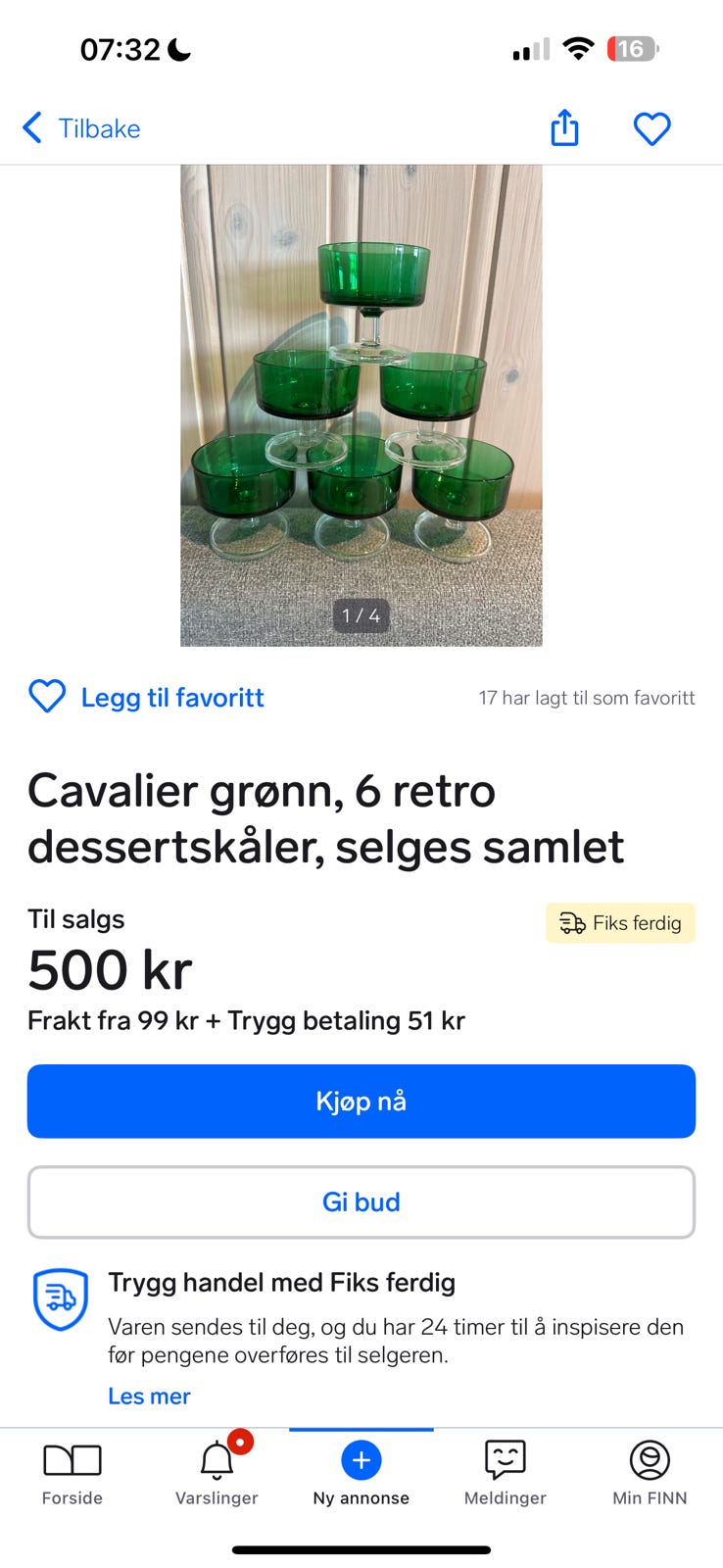Tap the 1 / 4 image counter overlay
The image size is (723, 1568).
(361, 615)
